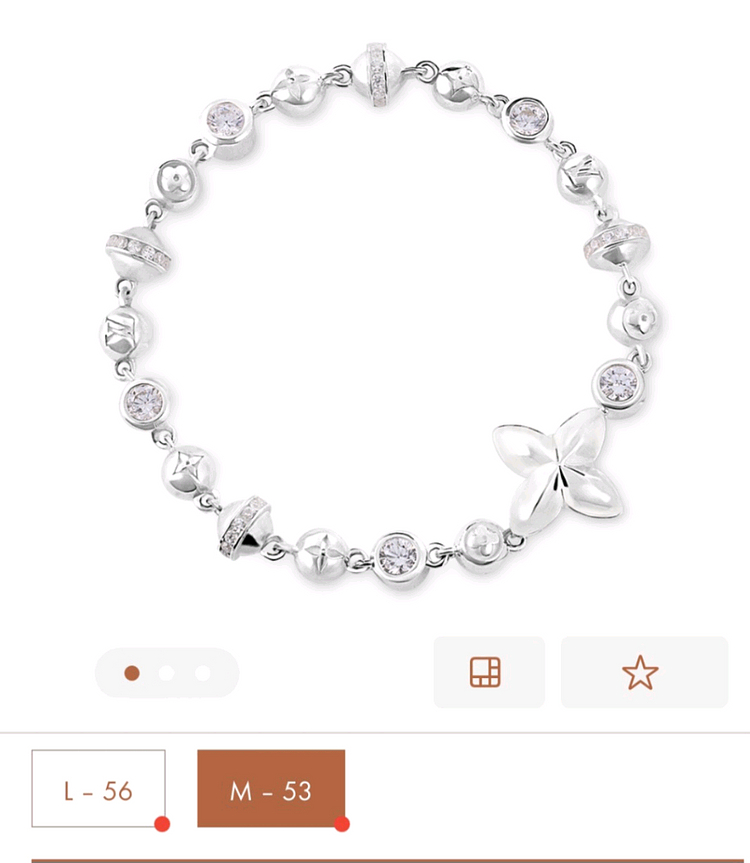Tap the image page indicator dots
The width and height of the screenshot is (750, 863).
[x=167, y=673]
